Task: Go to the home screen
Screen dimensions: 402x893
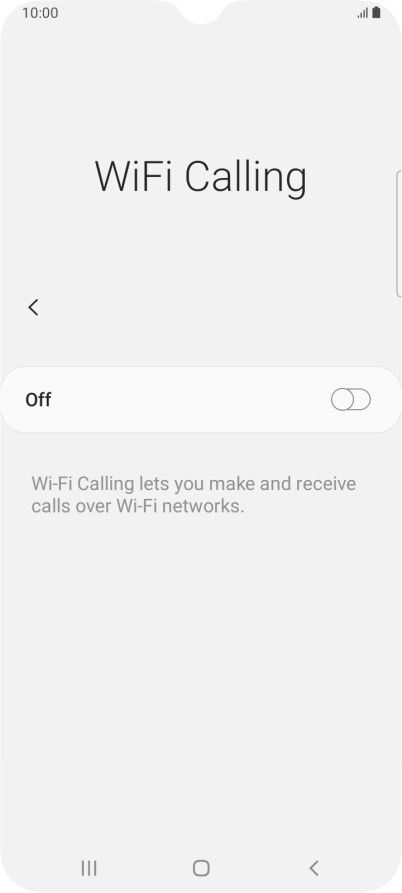Action: (x=201, y=868)
